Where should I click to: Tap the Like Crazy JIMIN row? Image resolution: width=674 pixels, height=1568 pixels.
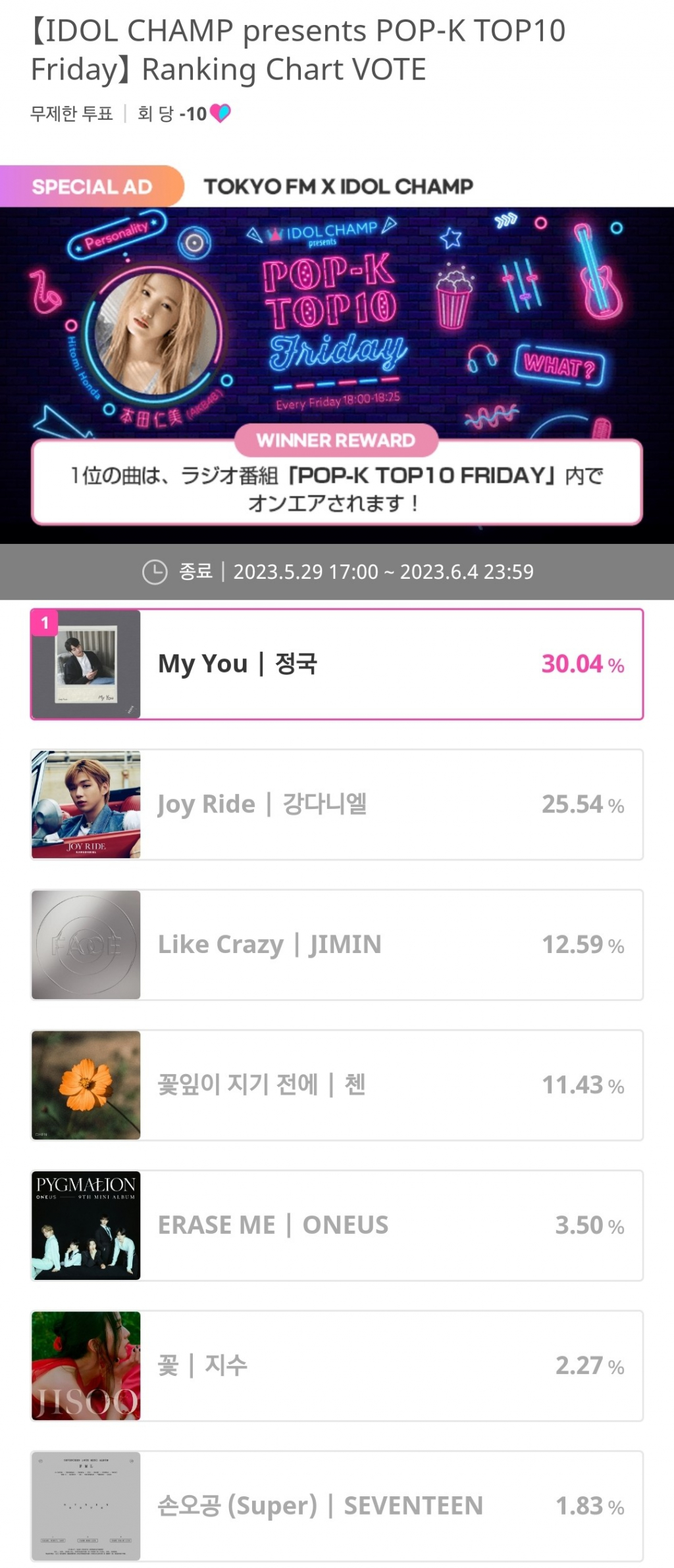click(x=337, y=944)
